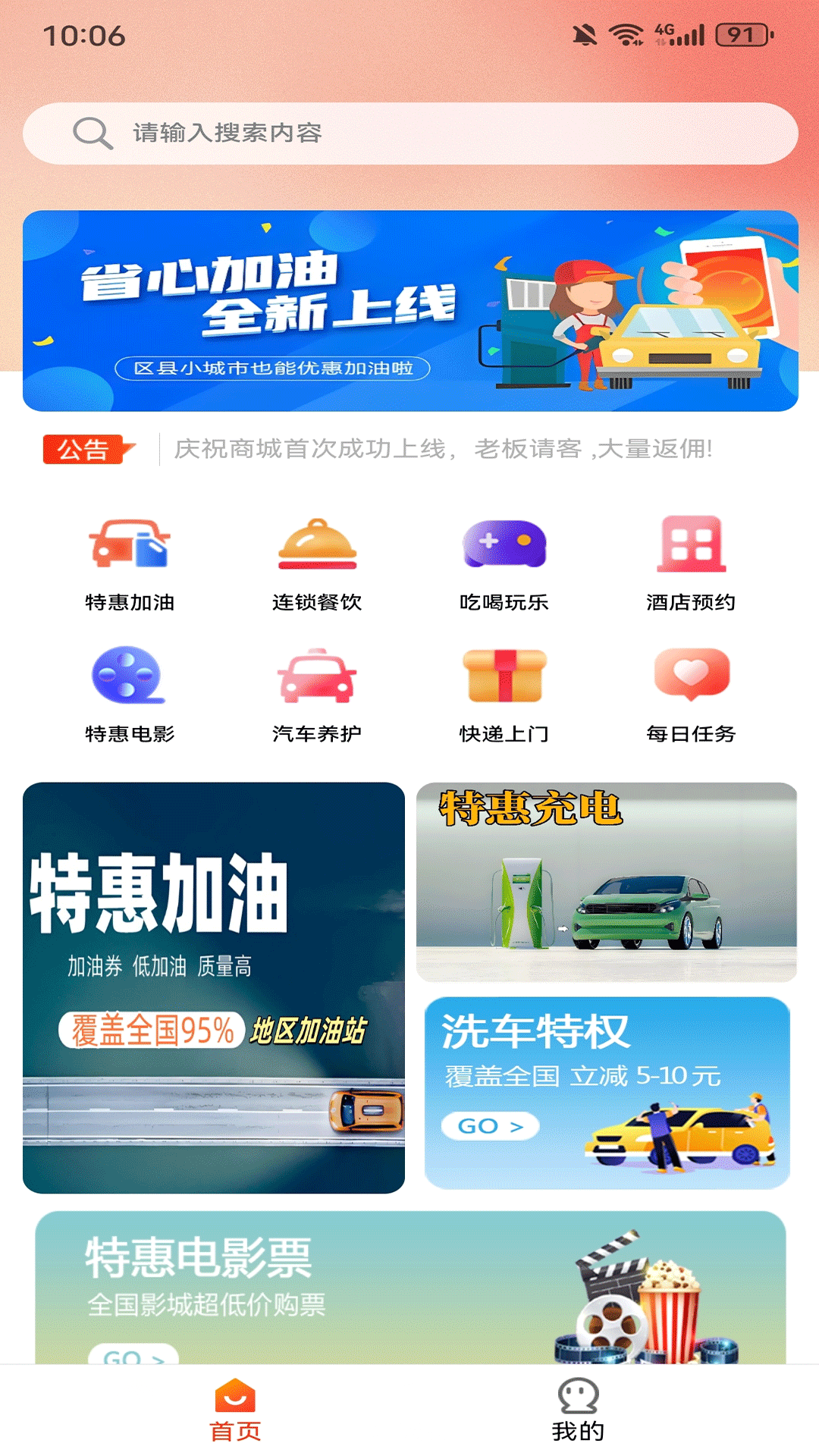Read the 公告 announcement
This screenshot has height=1456, width=819.
click(x=443, y=449)
